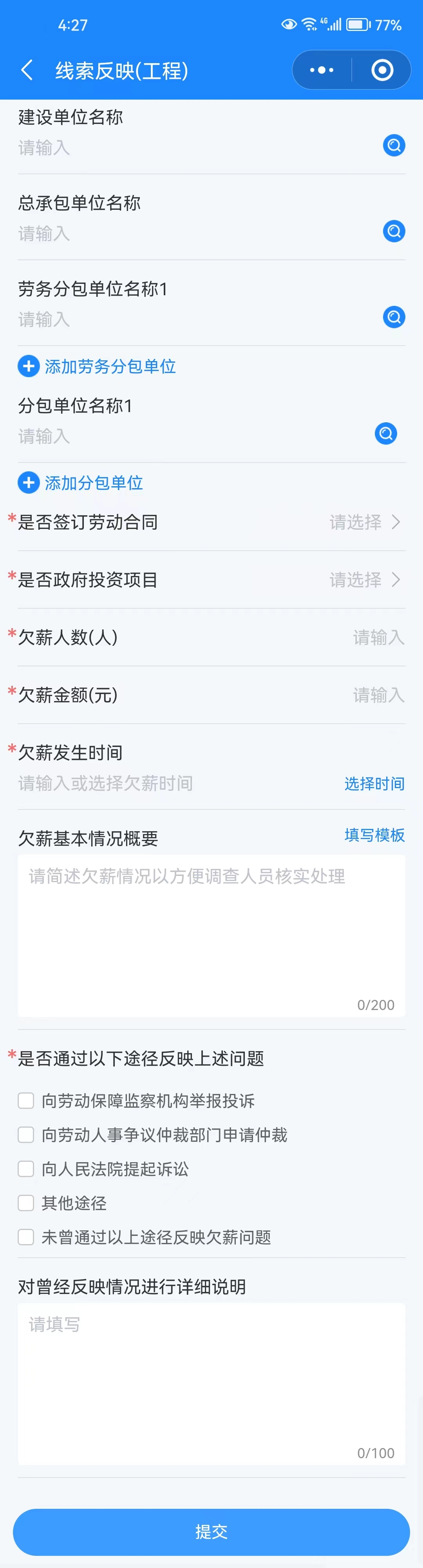The height and width of the screenshot is (1568, 423).
Task: Check 向劳动保障监察机构举报投诉
Action: tap(26, 1101)
